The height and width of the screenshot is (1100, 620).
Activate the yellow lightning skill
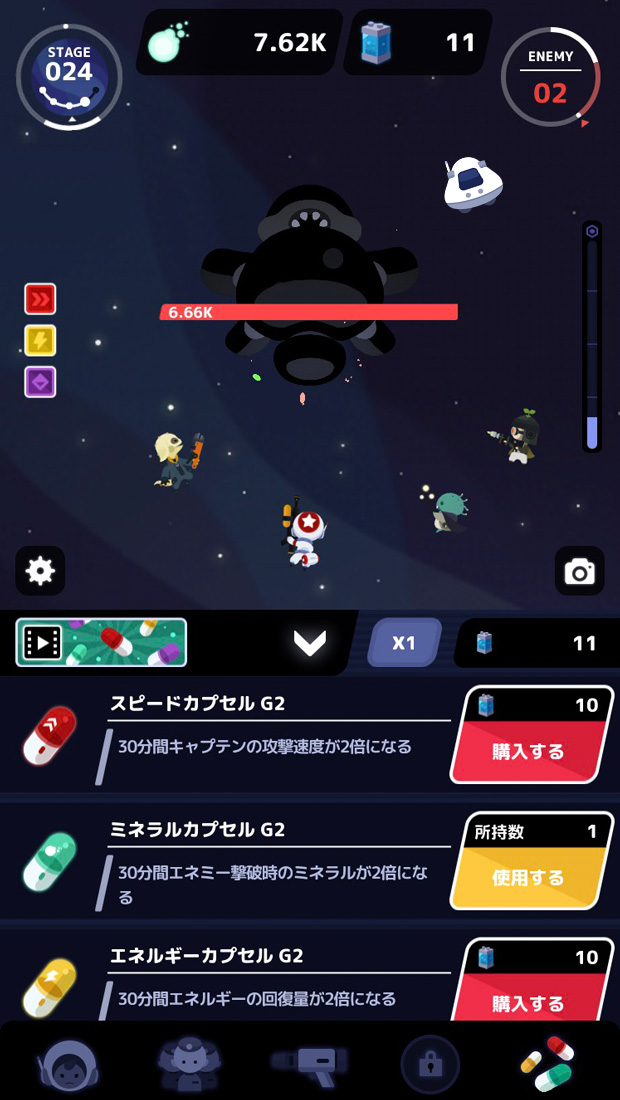tap(40, 340)
